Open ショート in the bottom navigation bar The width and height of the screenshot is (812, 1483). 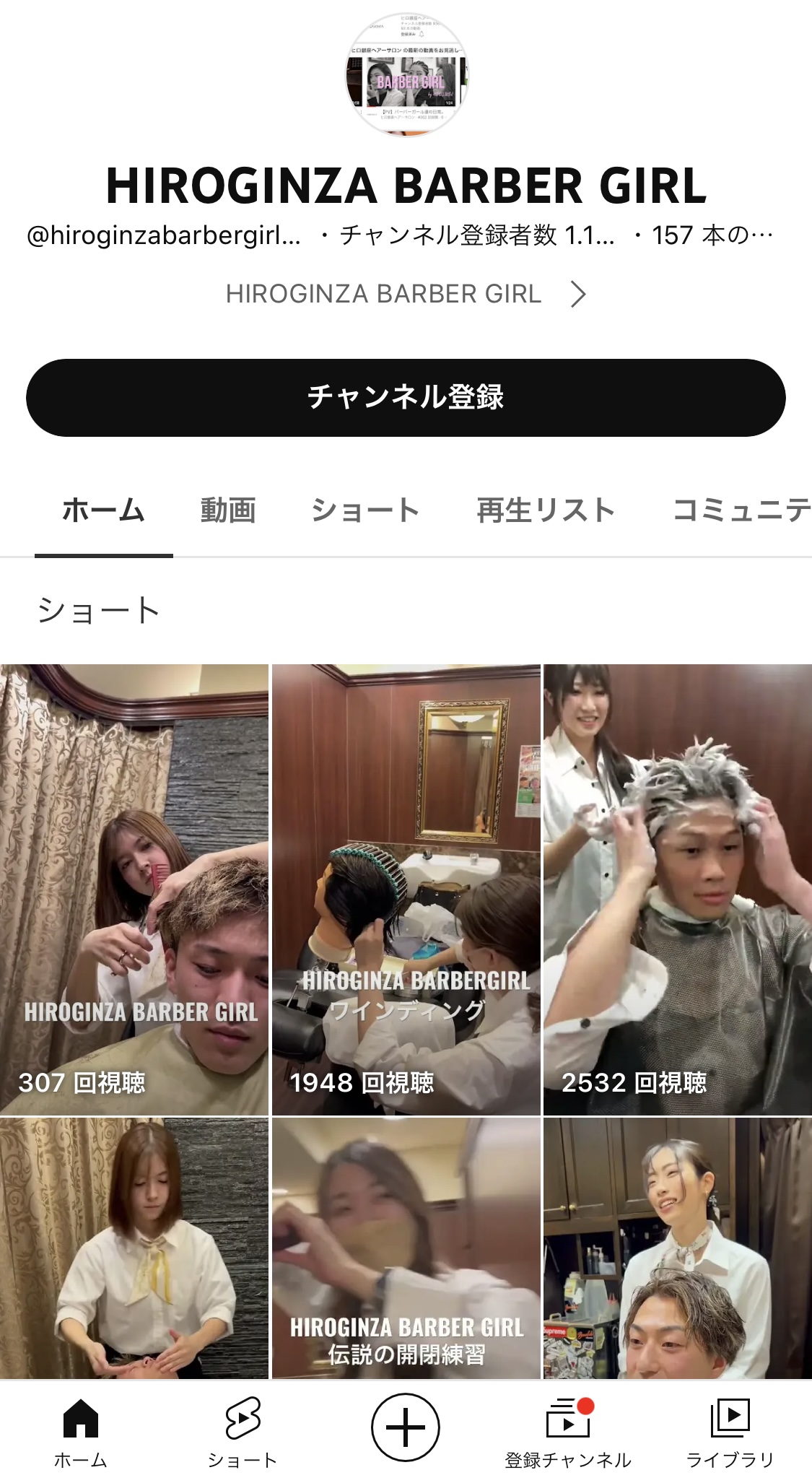click(243, 1432)
